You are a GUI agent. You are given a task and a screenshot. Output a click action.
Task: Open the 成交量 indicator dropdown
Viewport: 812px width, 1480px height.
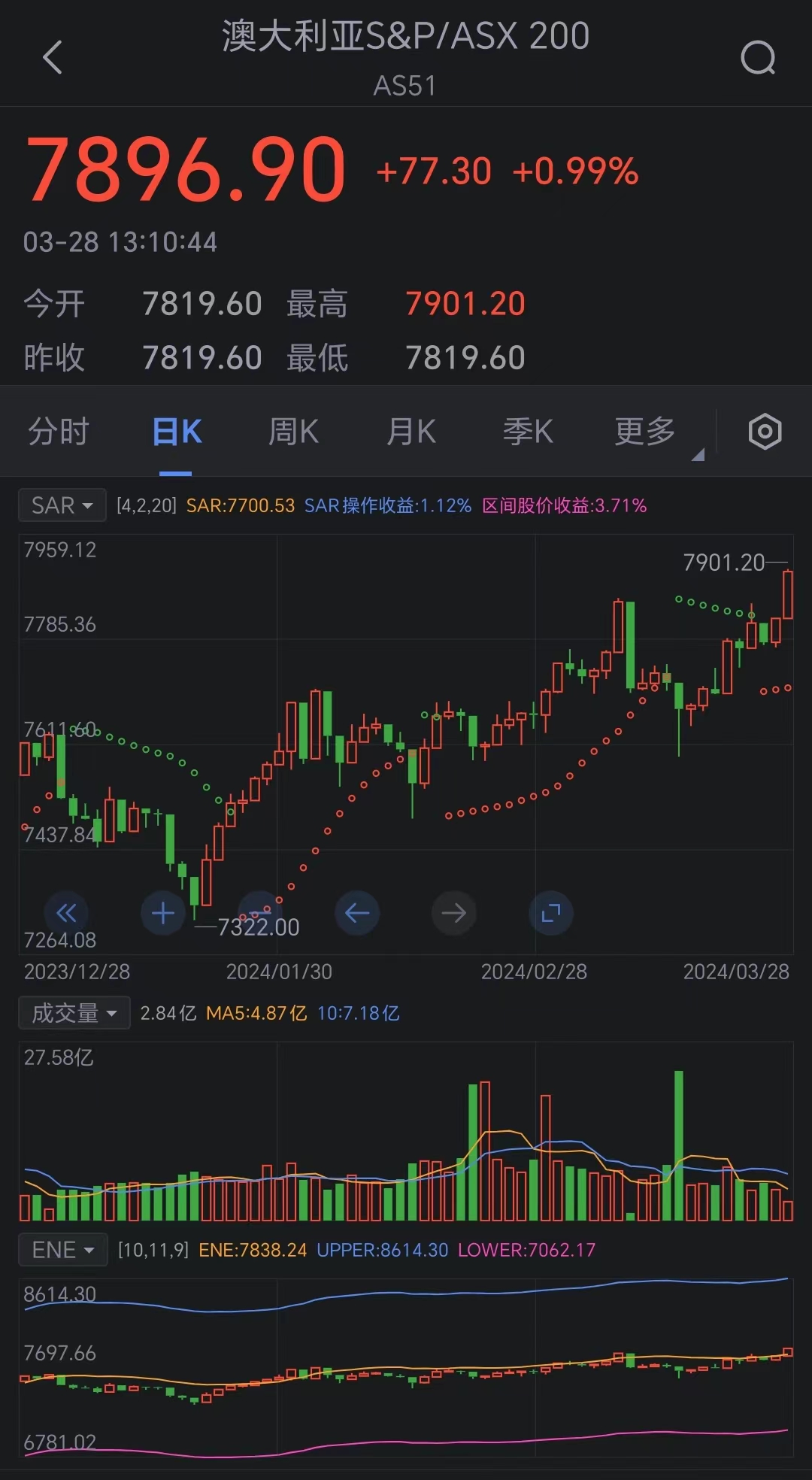click(74, 1013)
